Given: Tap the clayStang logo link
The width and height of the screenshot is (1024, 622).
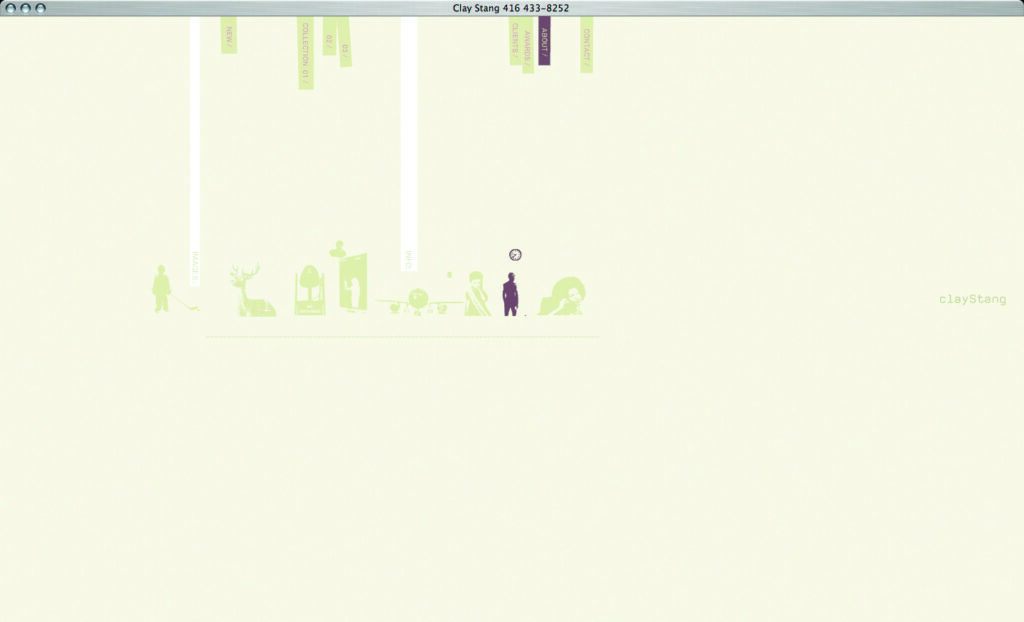Looking at the screenshot, I should click(971, 299).
